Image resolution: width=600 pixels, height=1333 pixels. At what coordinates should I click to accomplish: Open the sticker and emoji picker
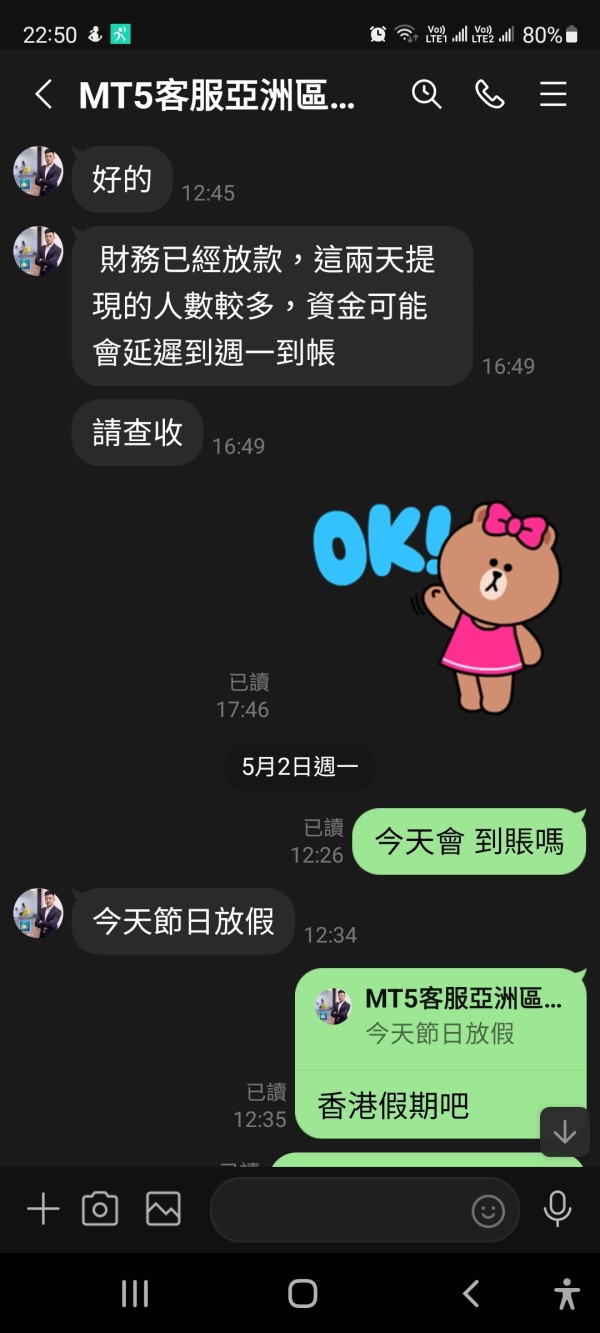[x=488, y=1211]
